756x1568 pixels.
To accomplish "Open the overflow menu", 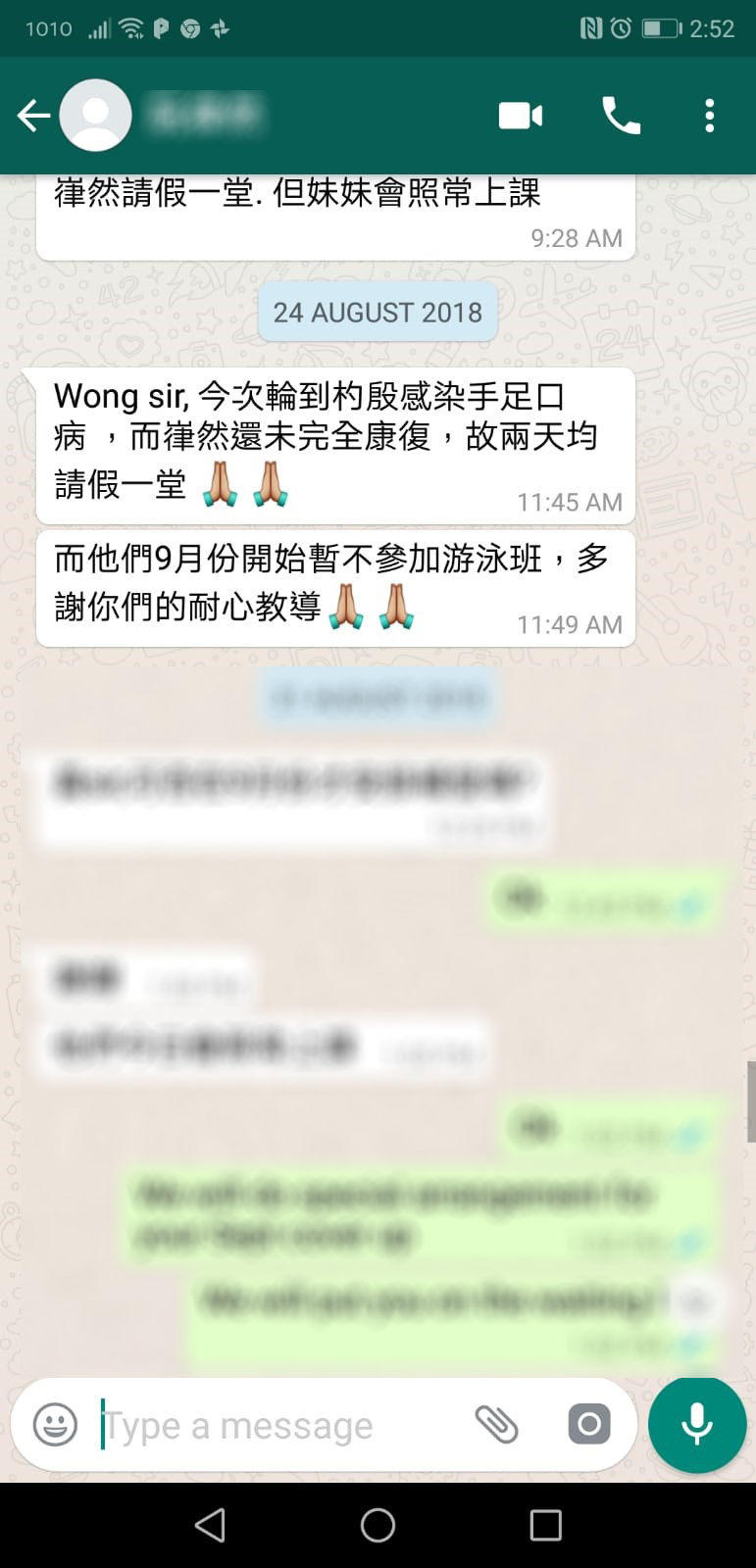I will 709,116.
